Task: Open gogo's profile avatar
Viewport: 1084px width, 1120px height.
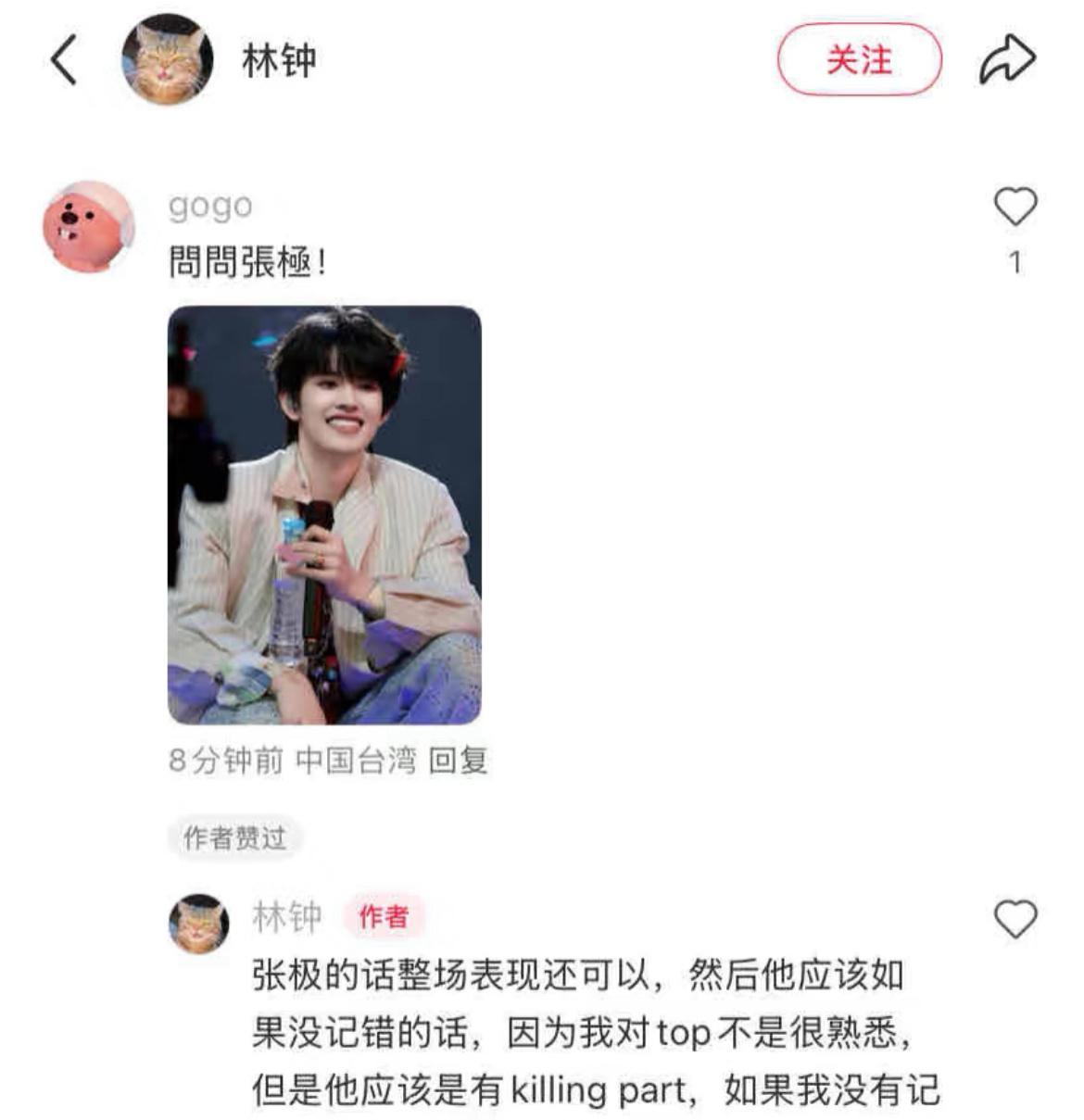Action: (x=89, y=227)
